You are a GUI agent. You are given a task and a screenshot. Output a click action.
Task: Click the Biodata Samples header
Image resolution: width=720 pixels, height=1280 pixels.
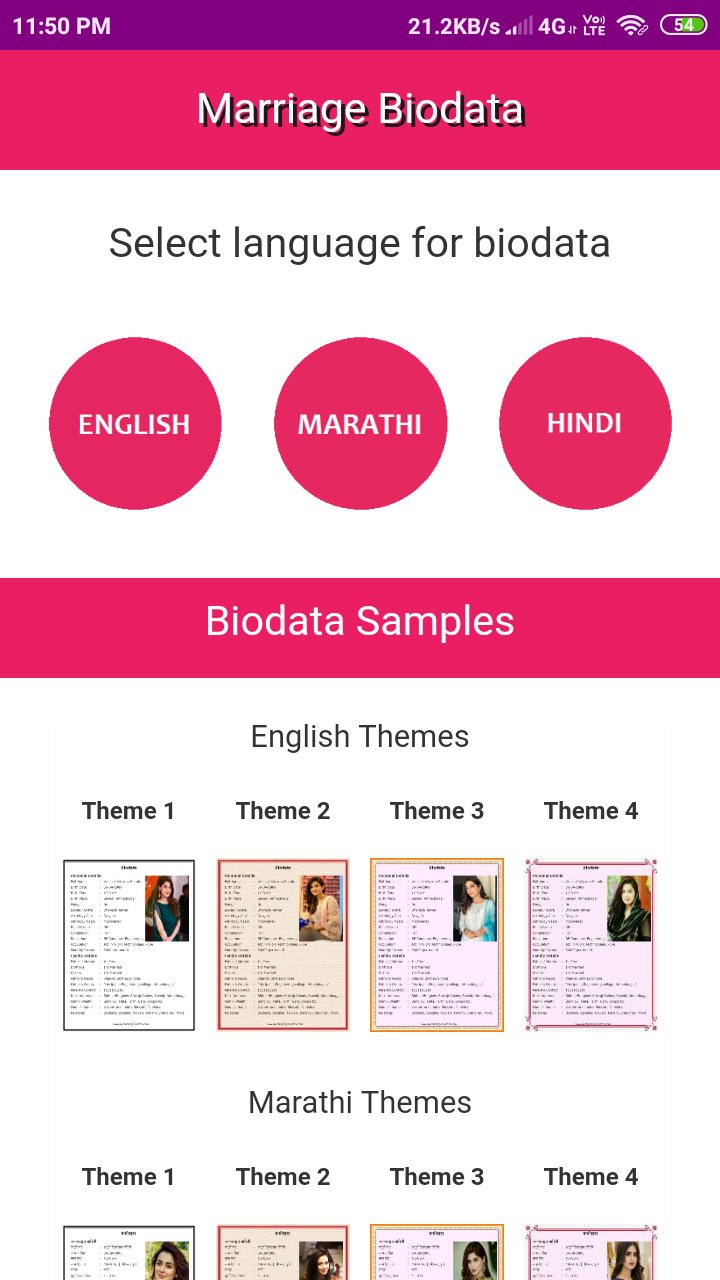pyautogui.click(x=360, y=621)
